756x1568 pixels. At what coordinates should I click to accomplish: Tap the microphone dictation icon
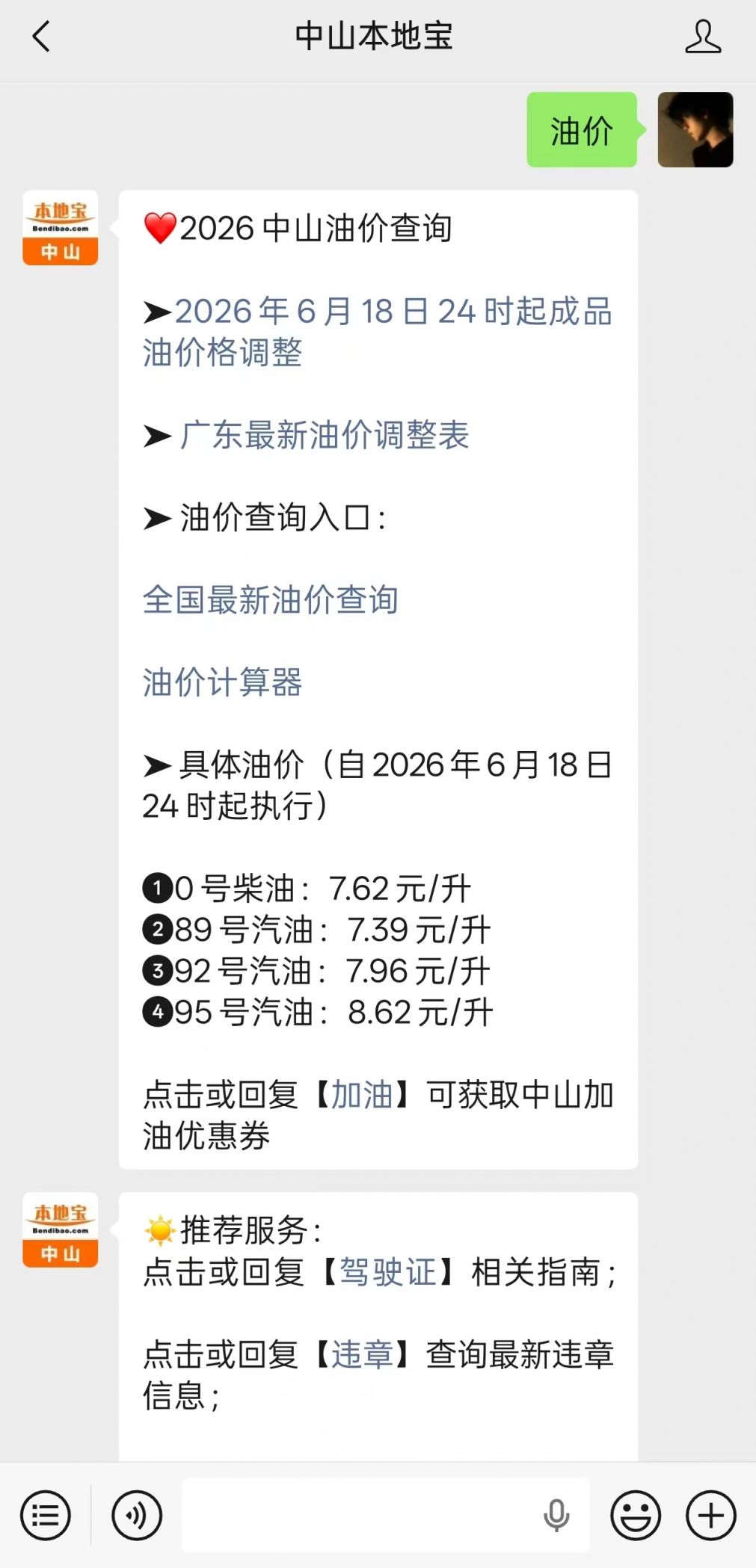(x=556, y=1516)
